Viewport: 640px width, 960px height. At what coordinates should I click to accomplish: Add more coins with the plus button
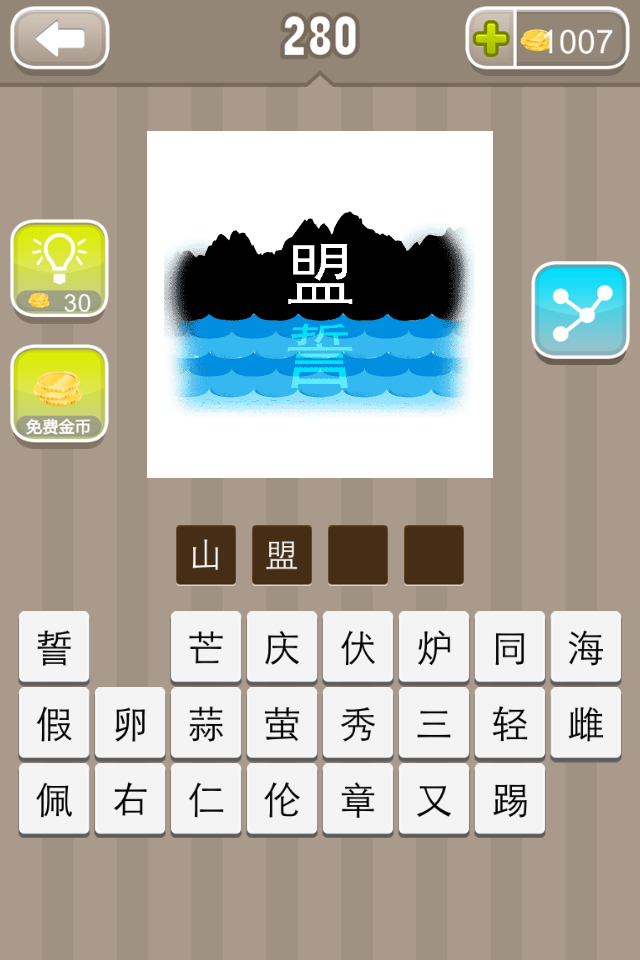491,40
